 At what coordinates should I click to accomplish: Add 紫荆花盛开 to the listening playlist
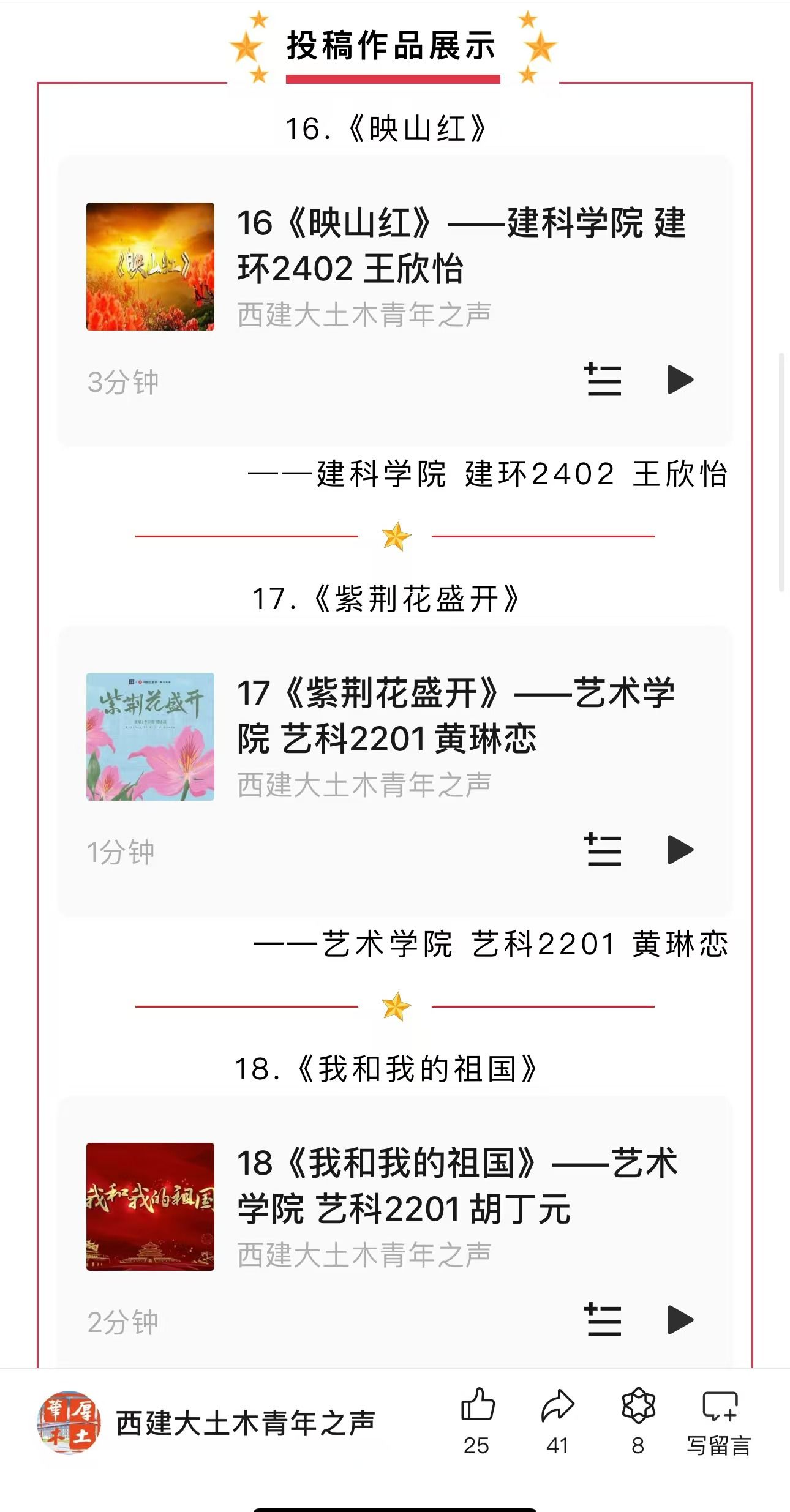pos(603,850)
